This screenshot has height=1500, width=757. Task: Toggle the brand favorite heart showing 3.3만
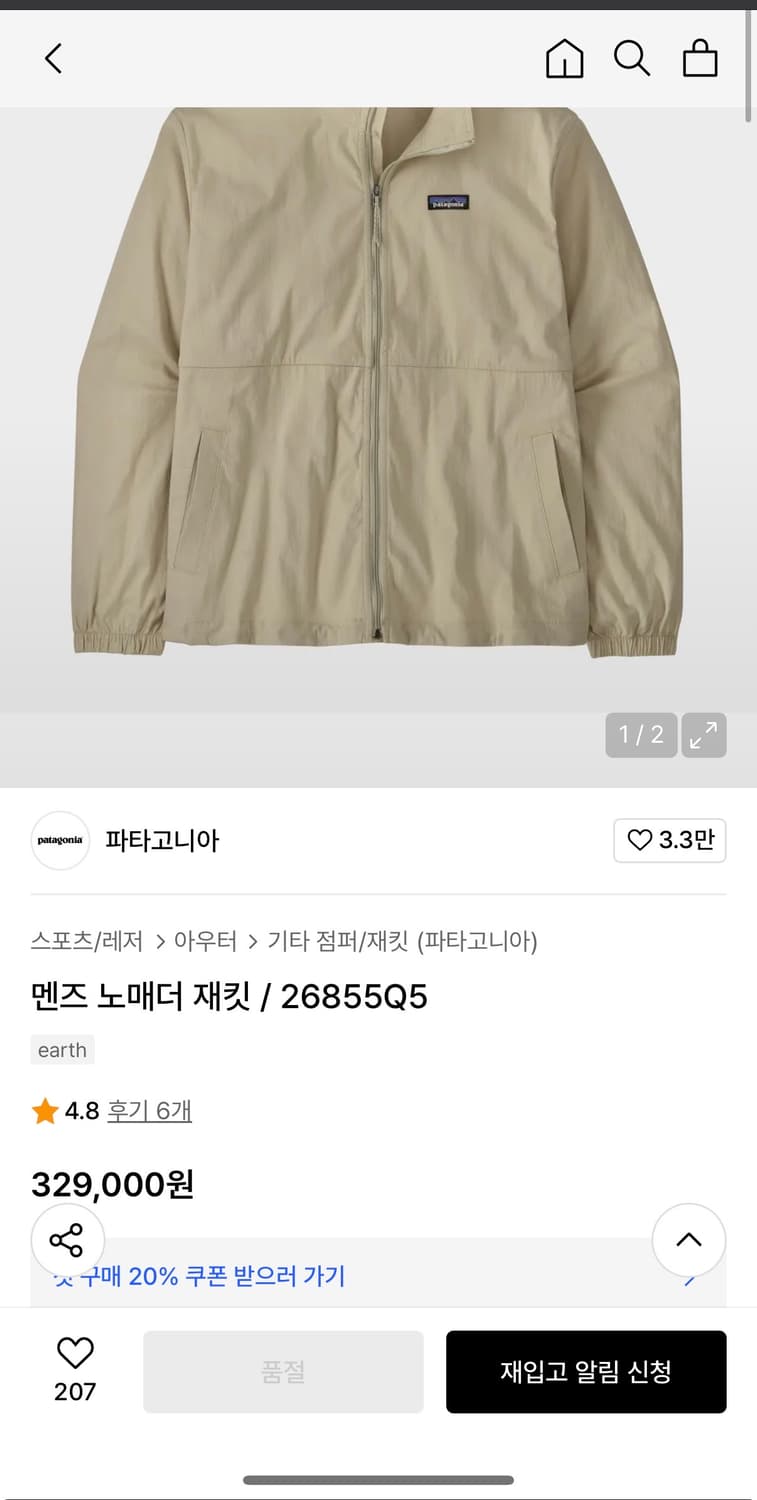coord(670,841)
